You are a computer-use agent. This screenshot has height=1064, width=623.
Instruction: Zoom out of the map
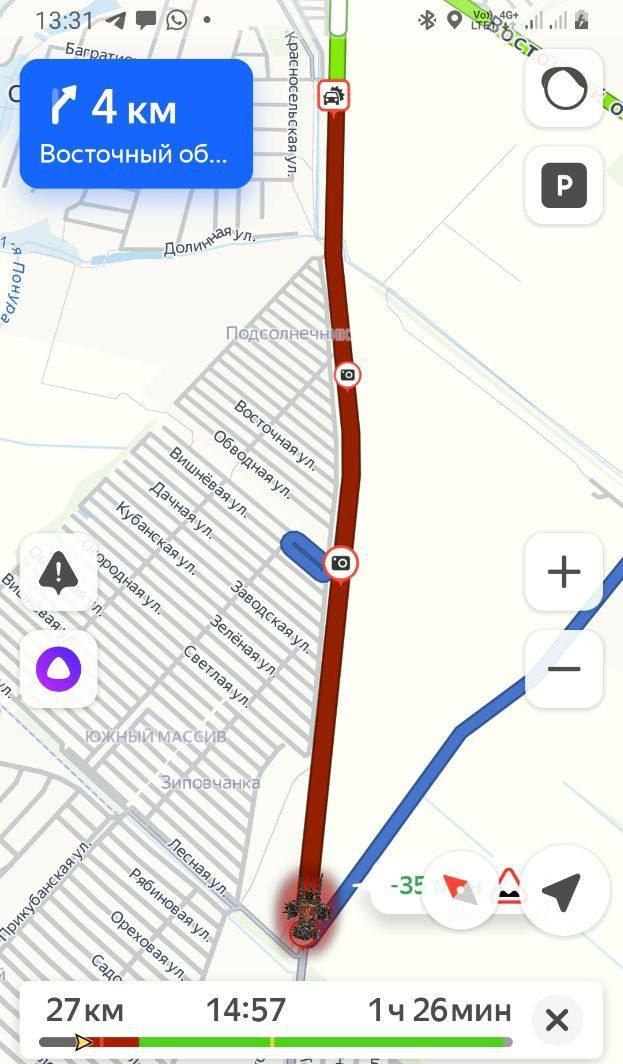coord(564,668)
